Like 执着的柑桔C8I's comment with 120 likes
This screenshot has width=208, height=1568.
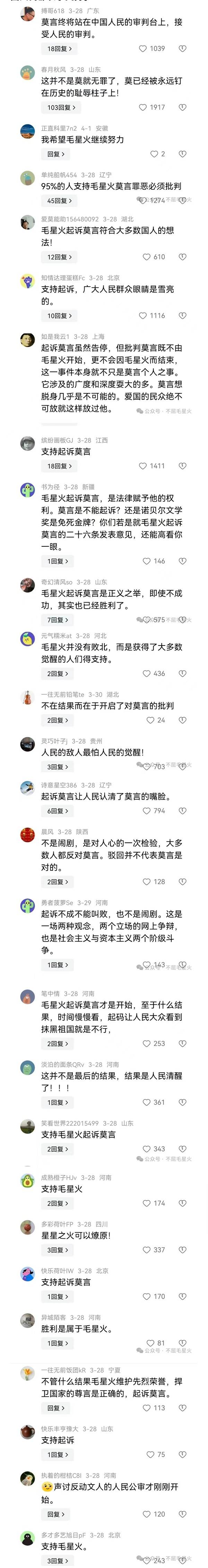pos(147,1514)
